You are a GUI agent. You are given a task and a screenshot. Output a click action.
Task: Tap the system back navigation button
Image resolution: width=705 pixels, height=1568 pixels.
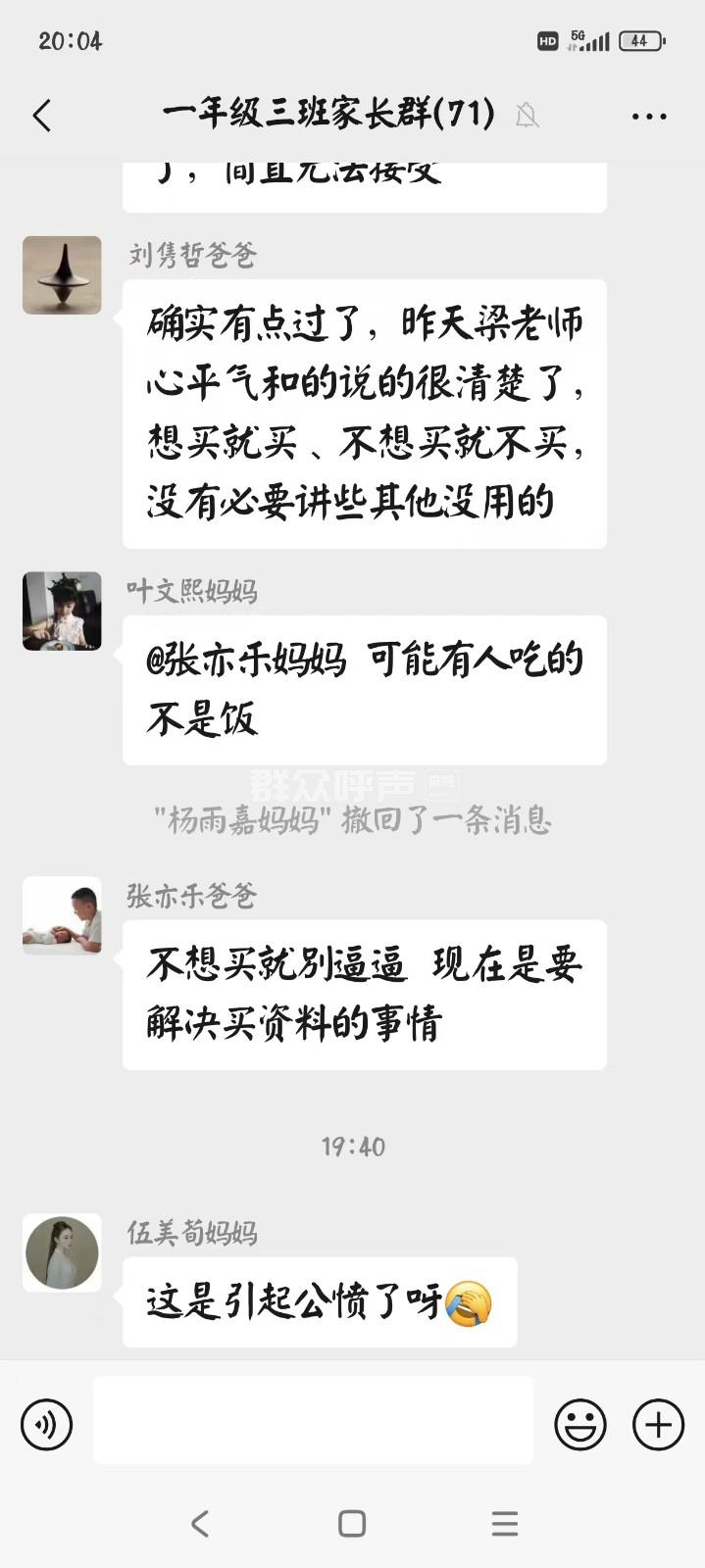point(200,1523)
